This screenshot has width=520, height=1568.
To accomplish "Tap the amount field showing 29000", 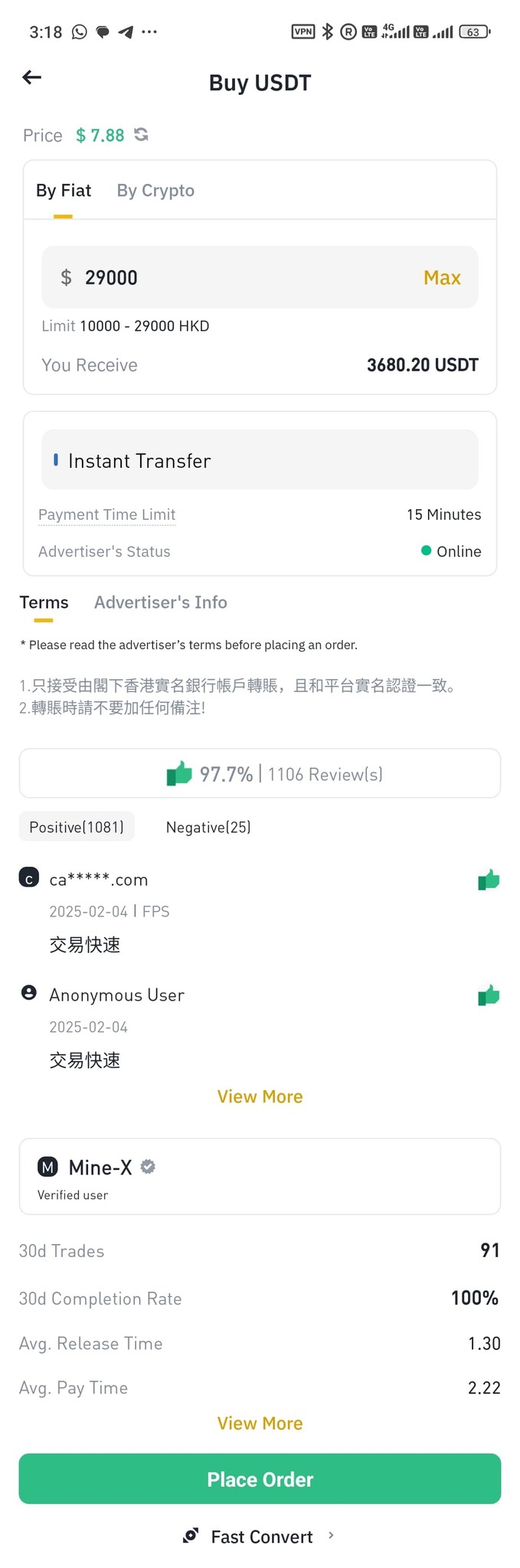I will [260, 277].
